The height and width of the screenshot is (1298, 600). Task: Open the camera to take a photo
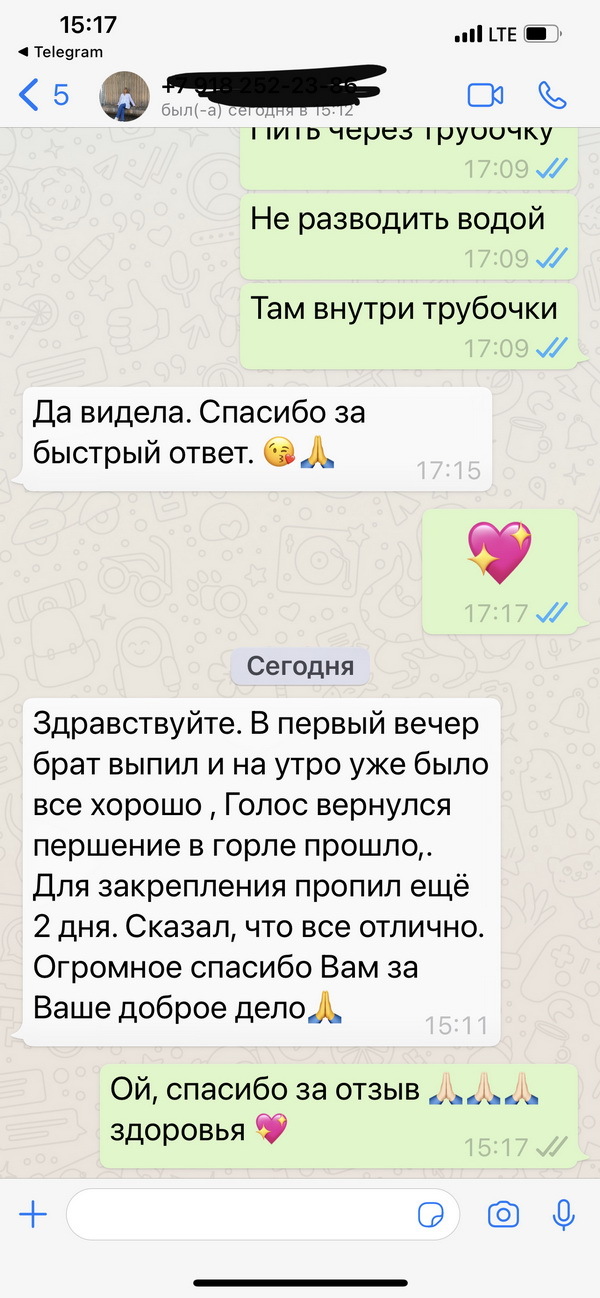(x=503, y=1215)
